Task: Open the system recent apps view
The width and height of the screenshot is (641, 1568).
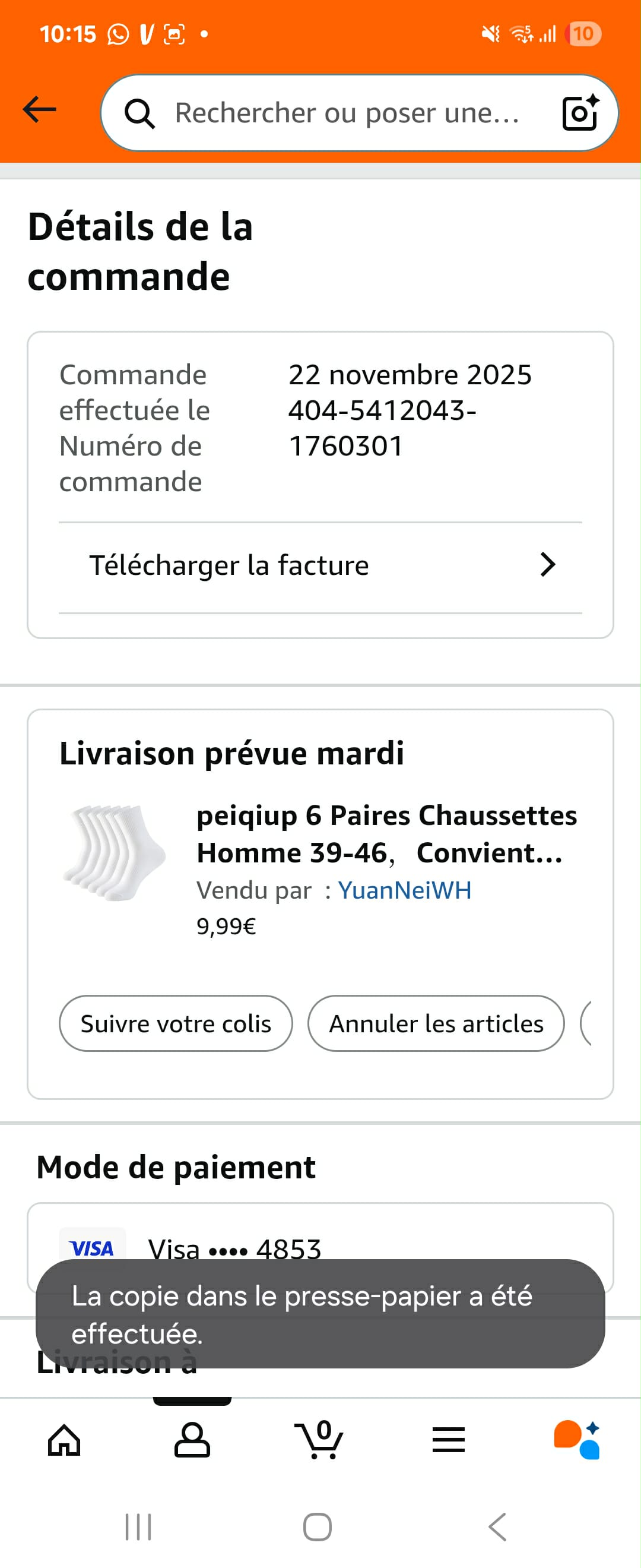Action: 138,1526
